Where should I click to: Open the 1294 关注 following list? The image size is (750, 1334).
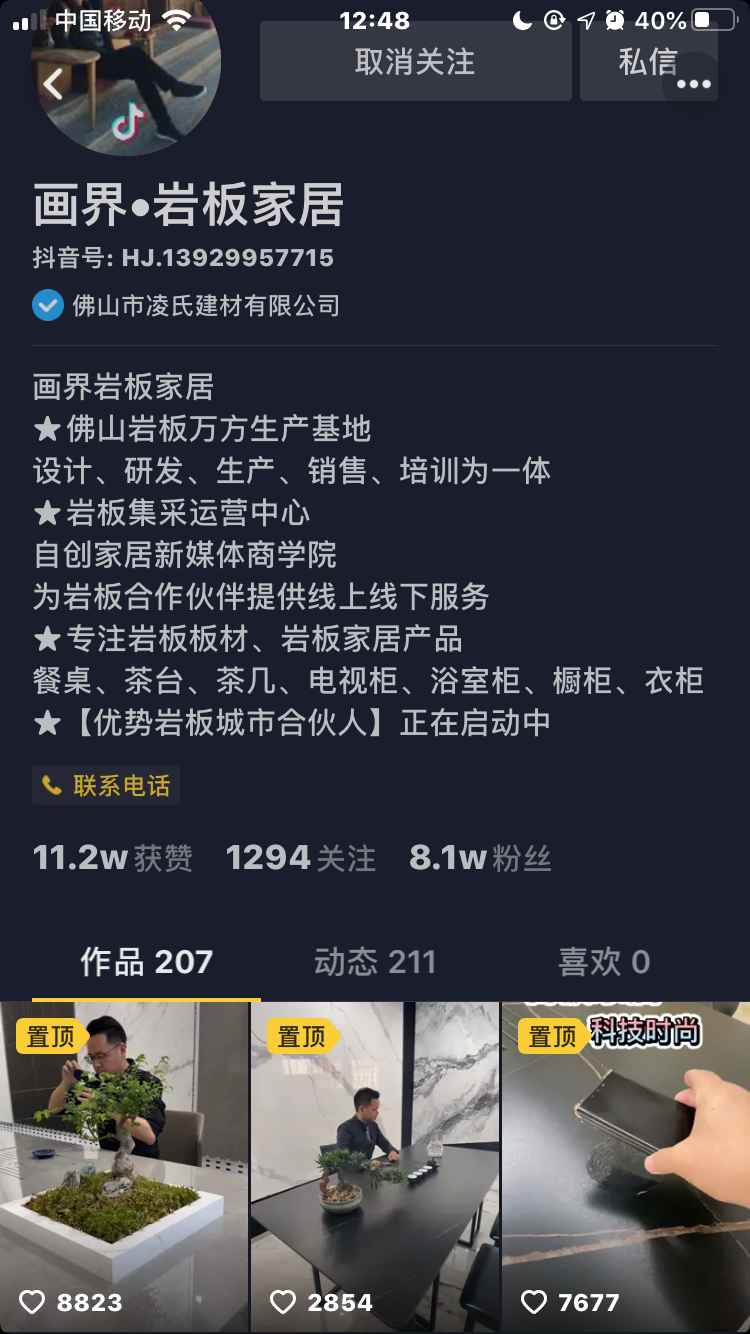click(x=300, y=858)
